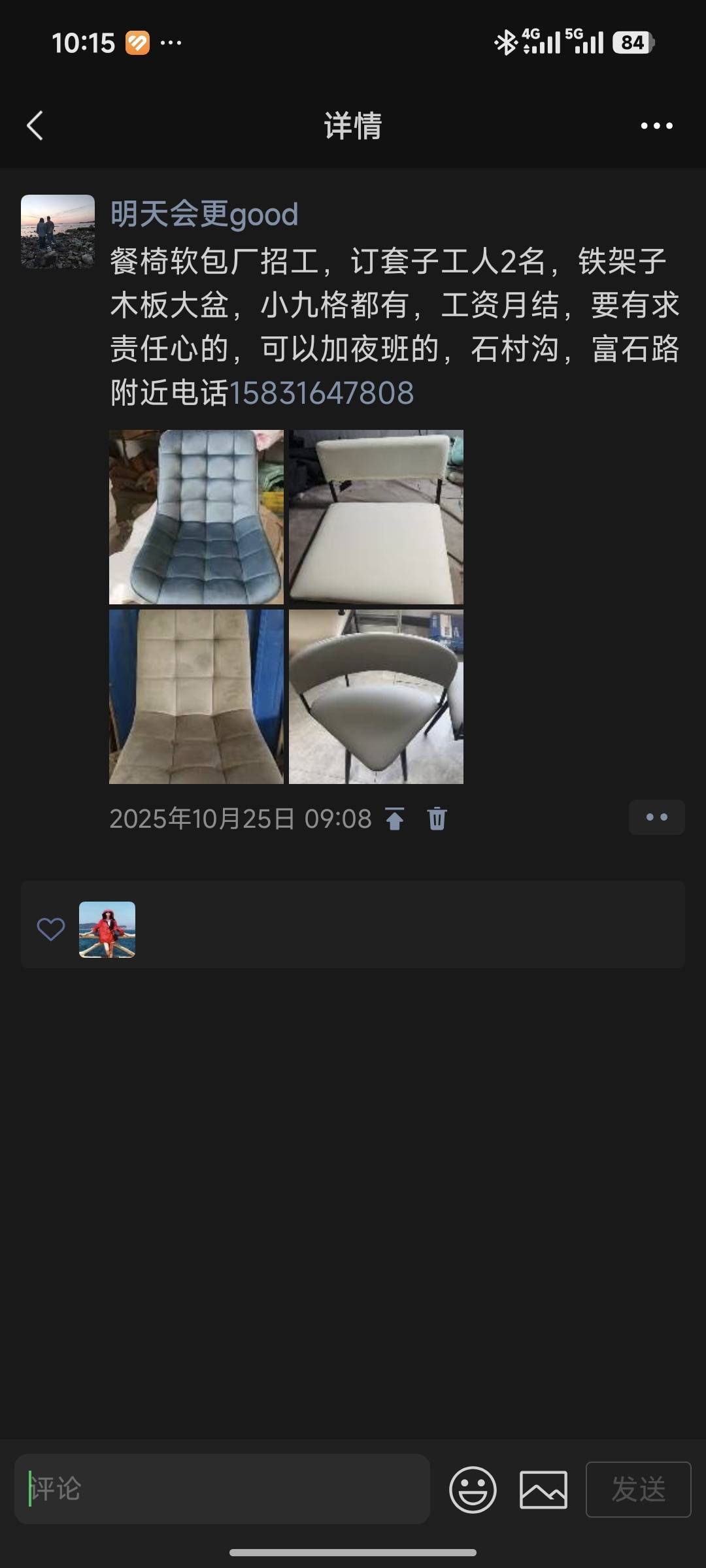View the white leather chair photo
Screen dimensions: 706x1568
[376, 517]
